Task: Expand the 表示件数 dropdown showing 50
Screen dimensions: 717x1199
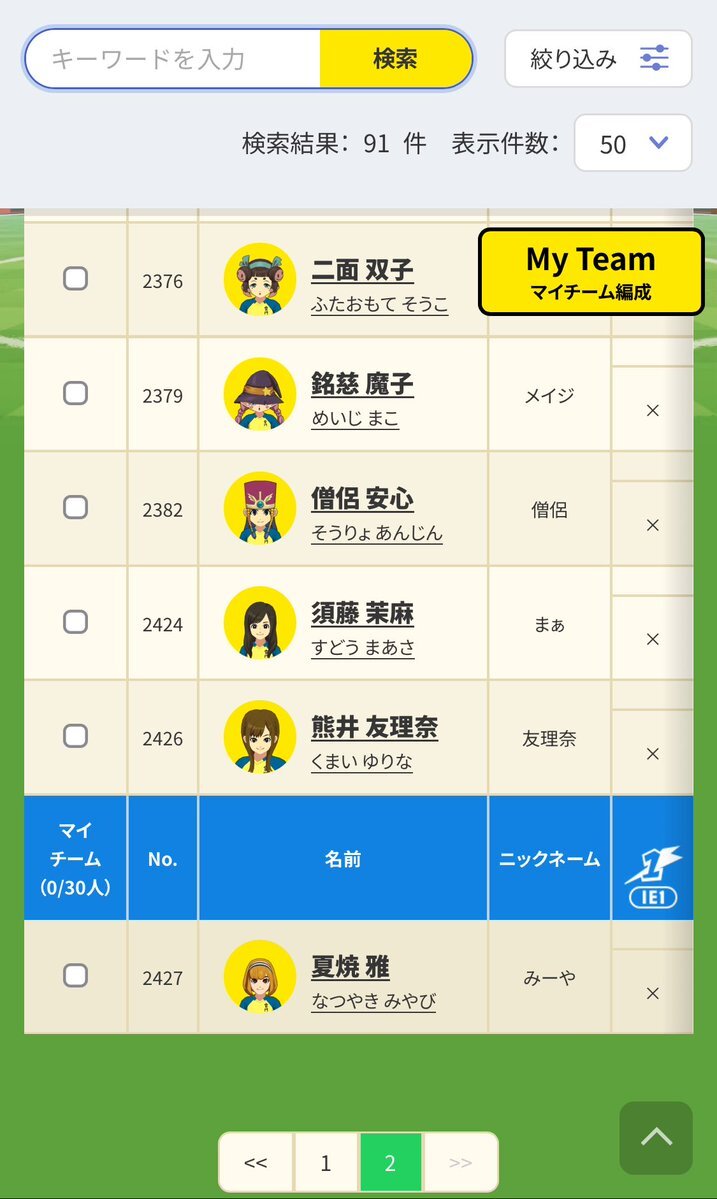Action: coord(632,144)
